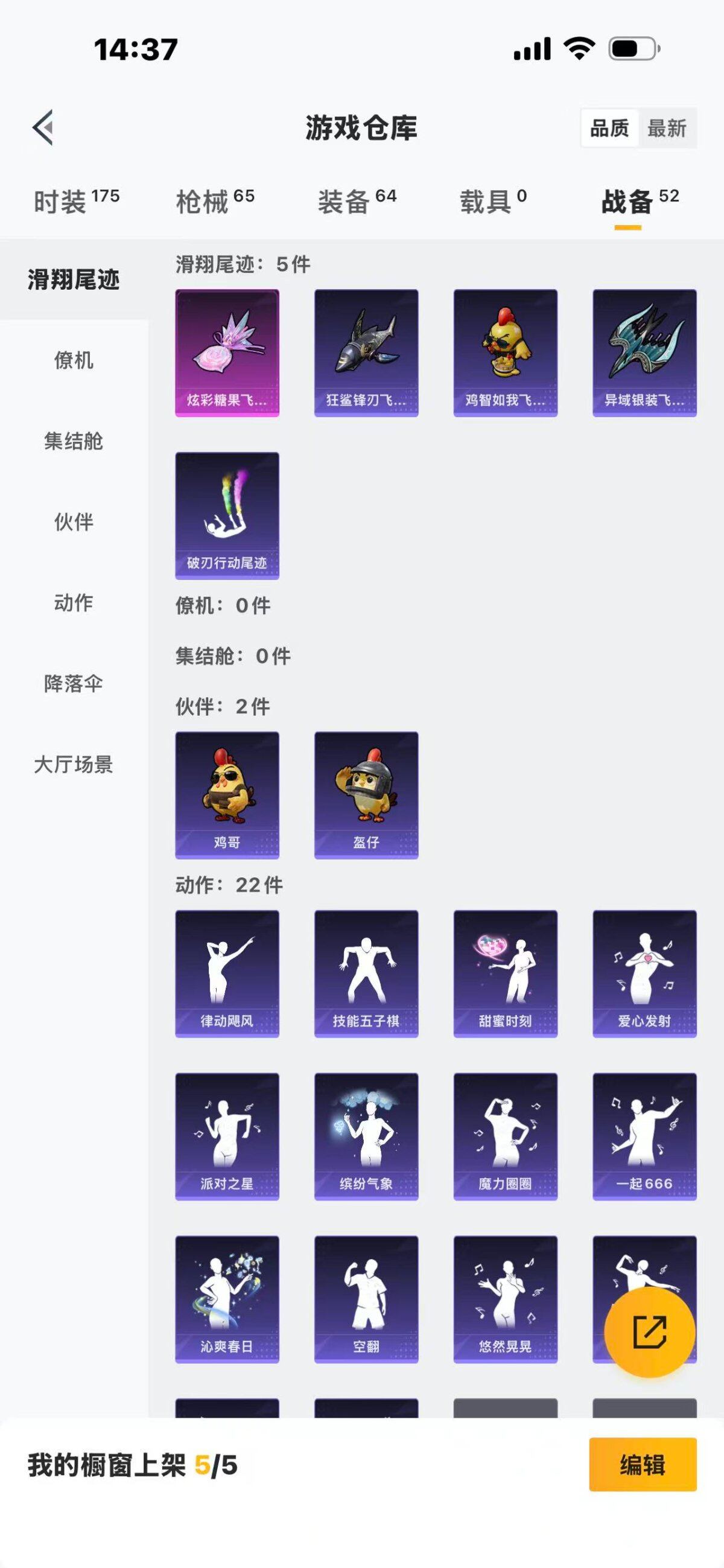Image resolution: width=724 pixels, height=1568 pixels.
Task: Jump to 降落伞 in the side menu
Action: tap(74, 684)
